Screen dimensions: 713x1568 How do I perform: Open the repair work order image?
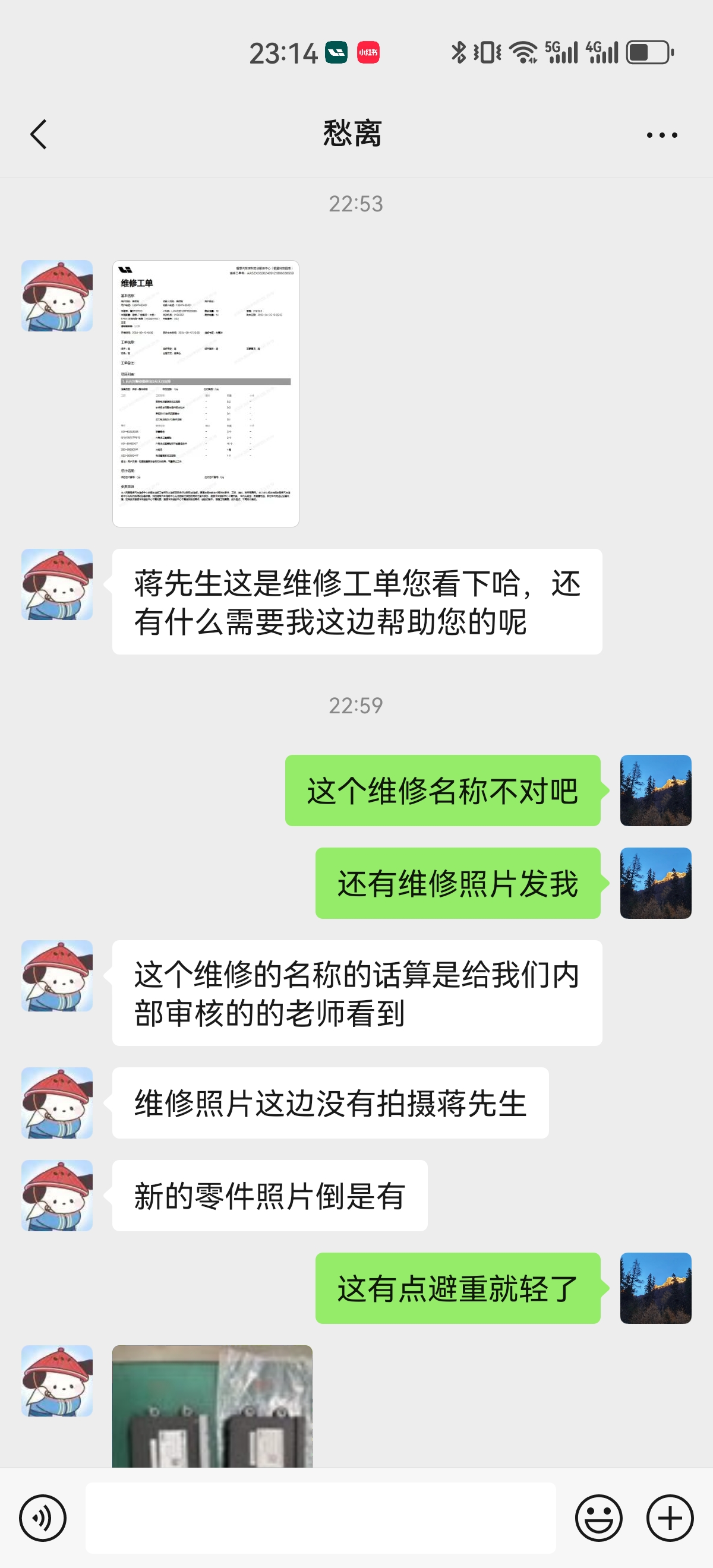pyautogui.click(x=206, y=393)
